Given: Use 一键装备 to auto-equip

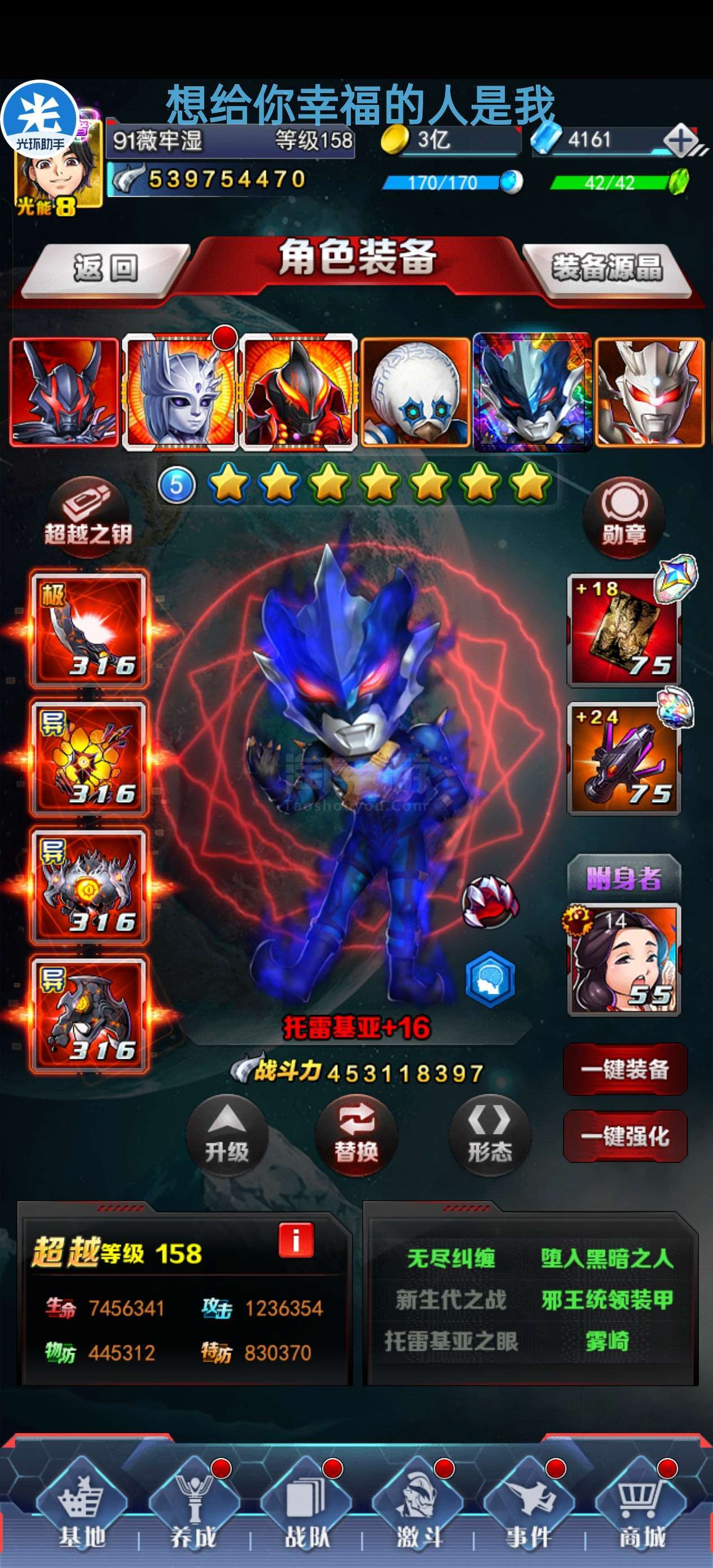Looking at the screenshot, I should (626, 1069).
